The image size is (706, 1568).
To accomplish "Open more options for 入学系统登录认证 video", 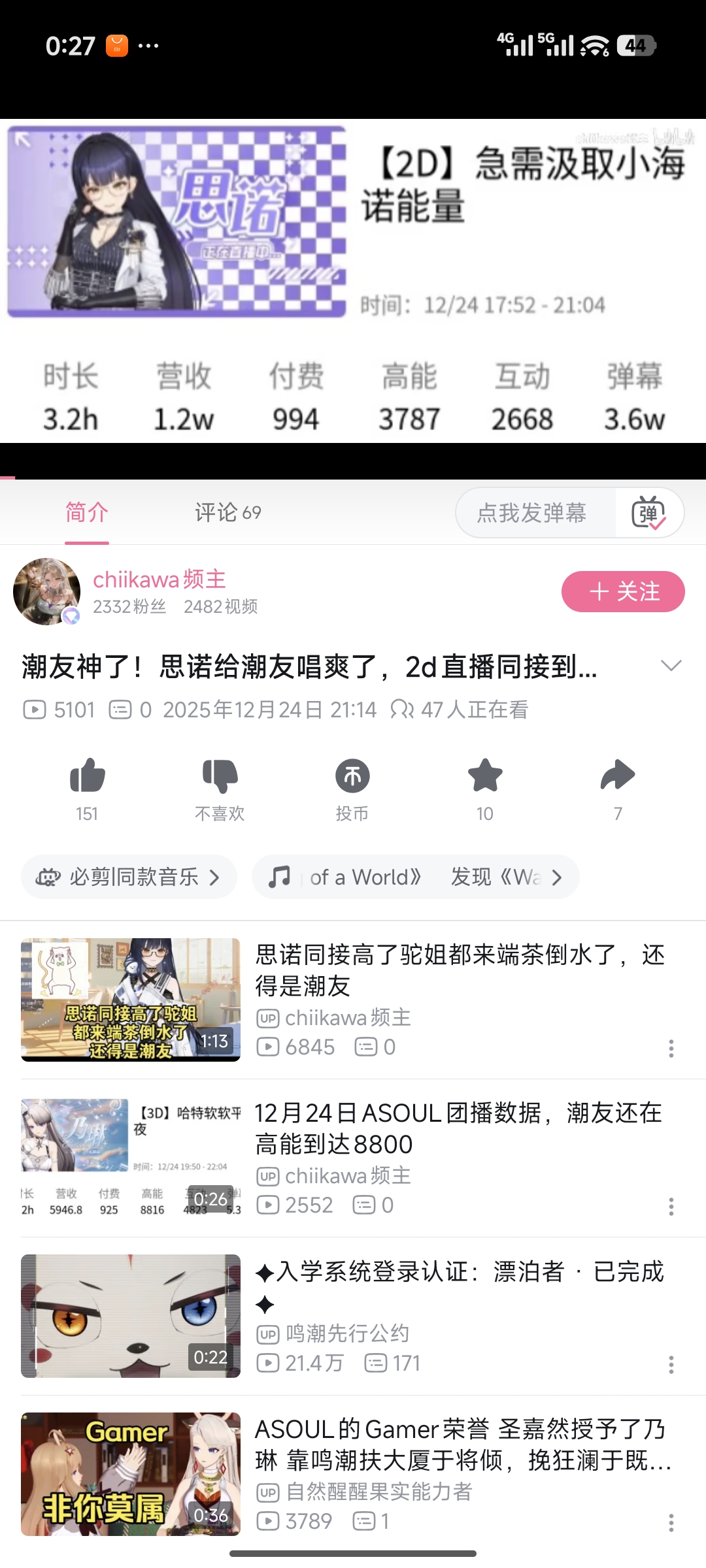I will pyautogui.click(x=671, y=1364).
